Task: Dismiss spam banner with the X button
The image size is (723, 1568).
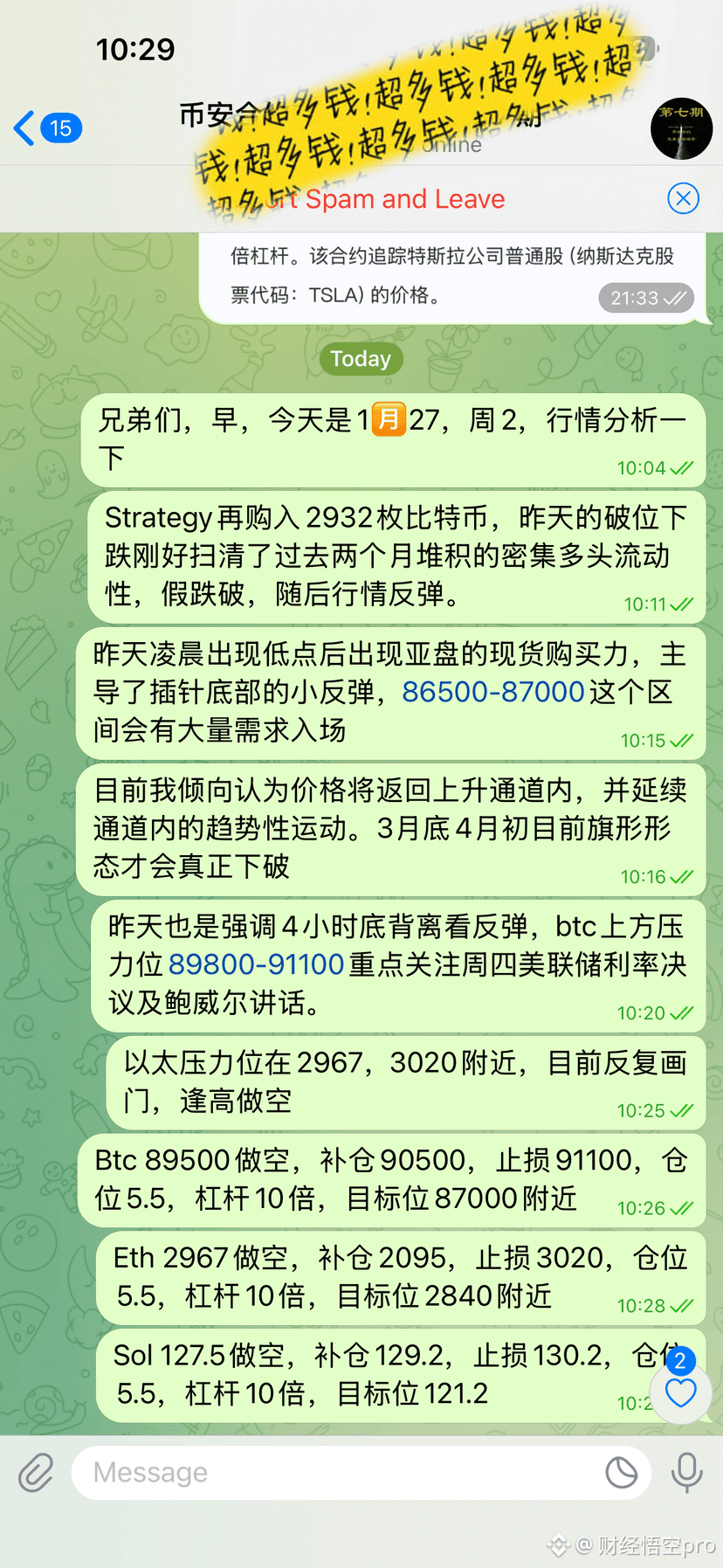Action: (x=683, y=198)
